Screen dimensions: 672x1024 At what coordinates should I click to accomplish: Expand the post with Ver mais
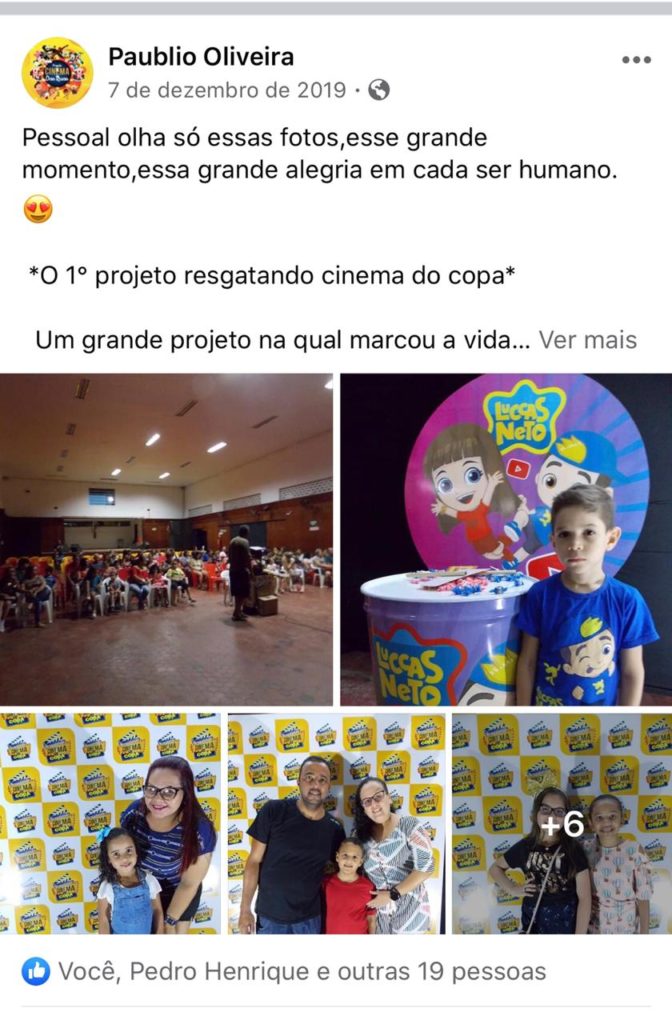[587, 340]
